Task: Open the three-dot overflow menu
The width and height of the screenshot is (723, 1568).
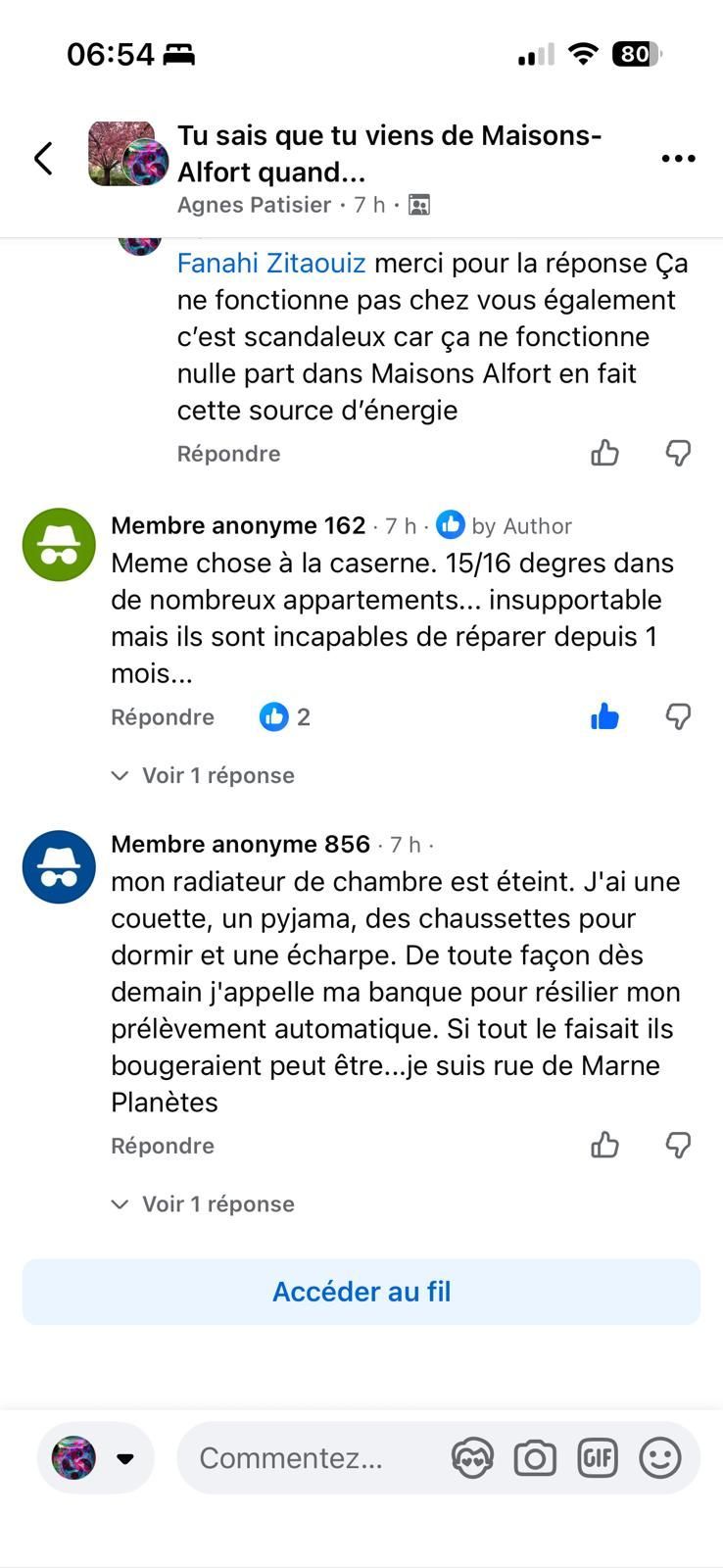Action: click(678, 158)
